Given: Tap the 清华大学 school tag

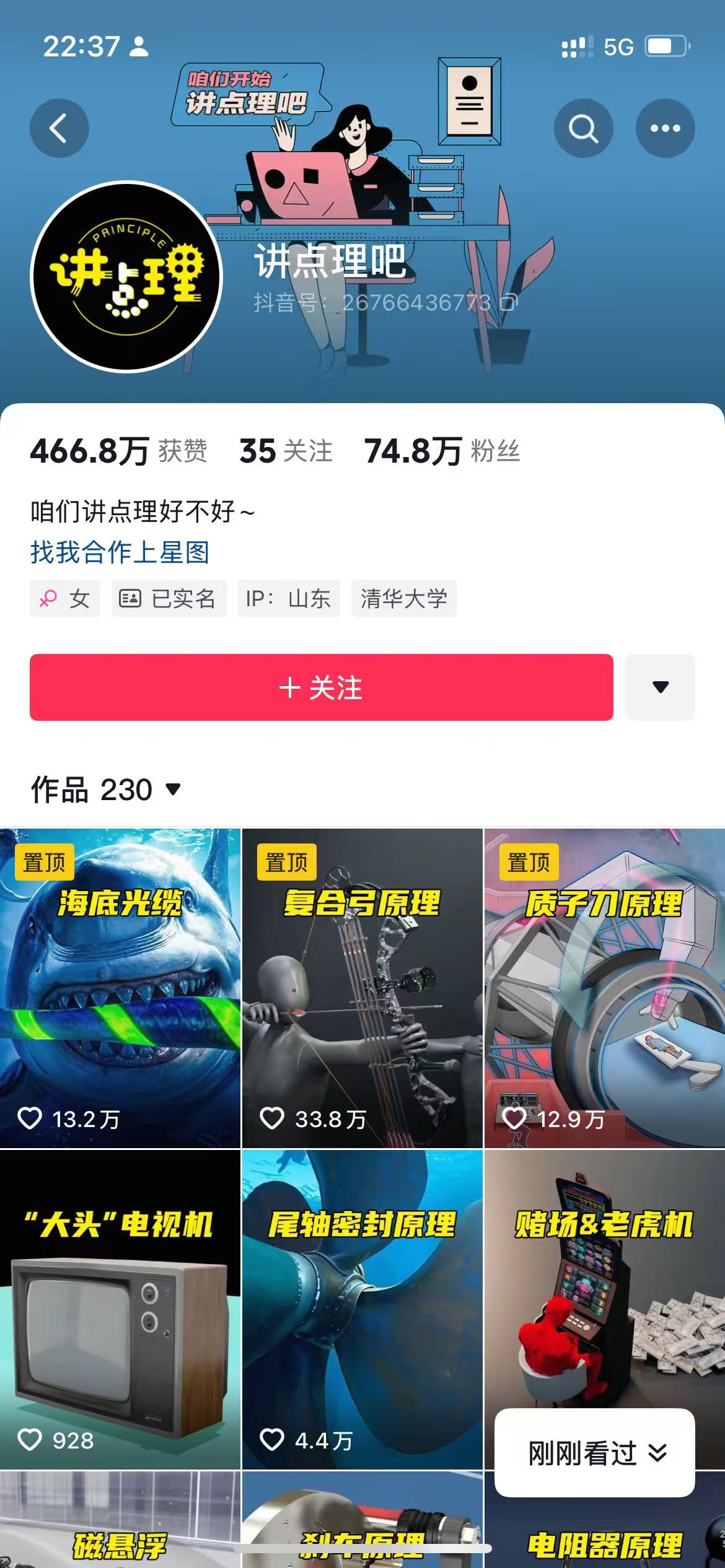Looking at the screenshot, I should [x=403, y=598].
